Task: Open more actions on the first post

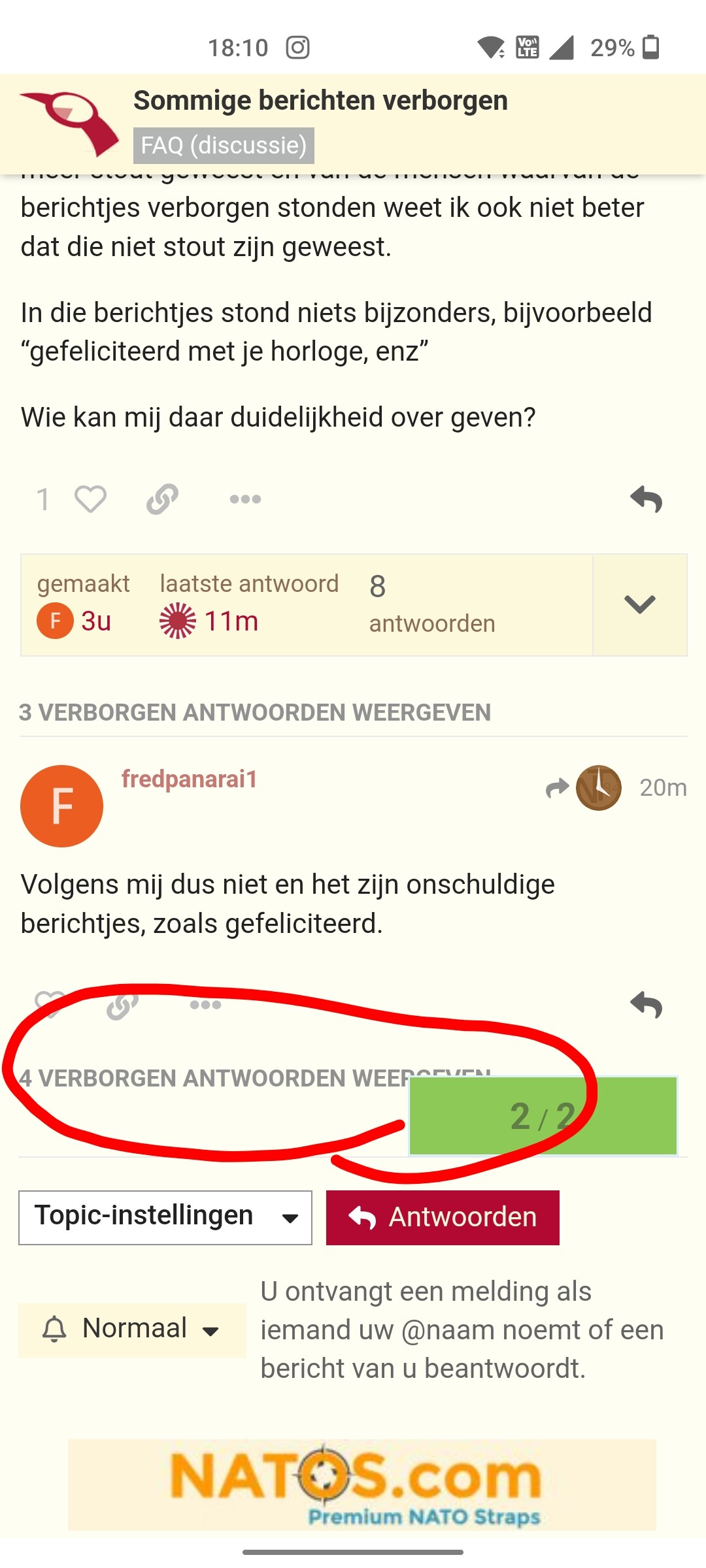Action: [245, 500]
